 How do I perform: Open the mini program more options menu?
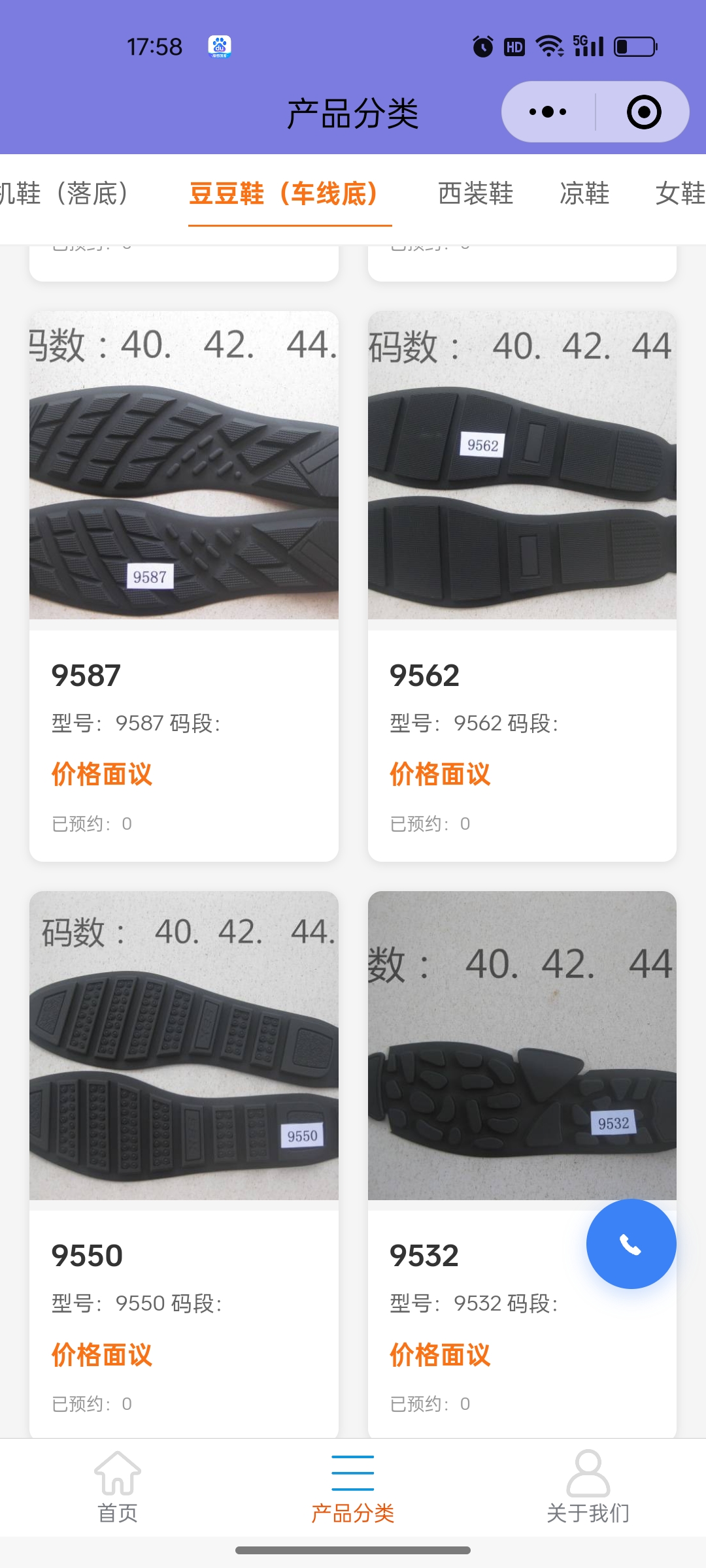pyautogui.click(x=548, y=112)
